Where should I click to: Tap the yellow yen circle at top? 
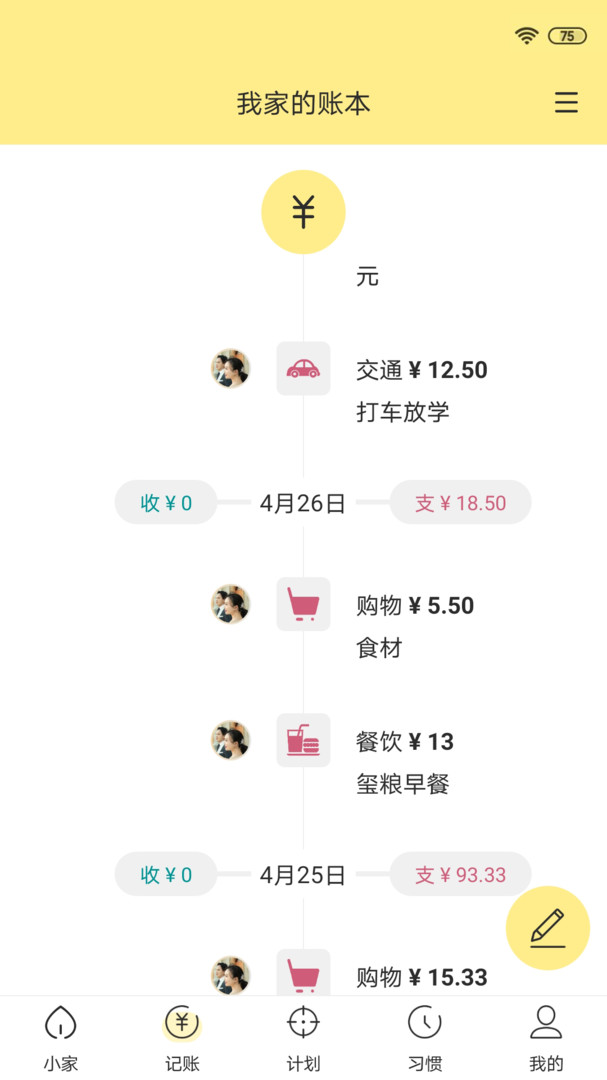click(303, 212)
